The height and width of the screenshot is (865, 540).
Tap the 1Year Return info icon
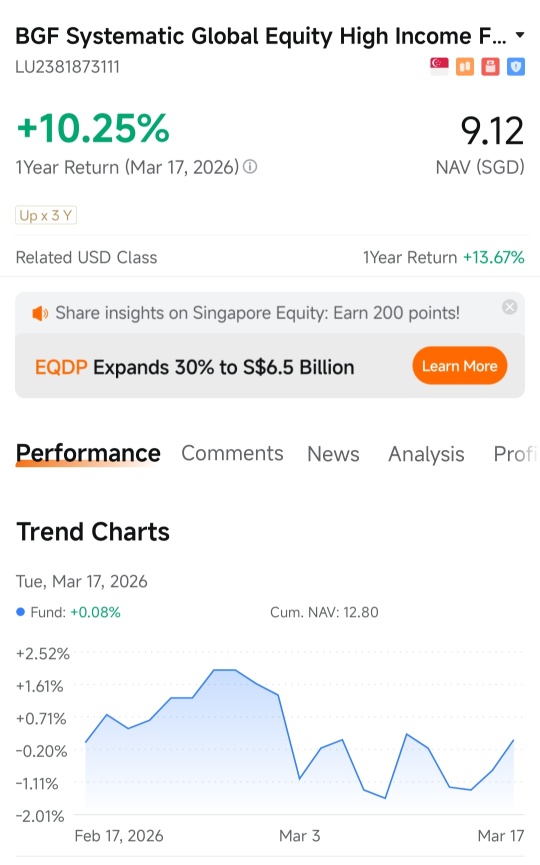pyautogui.click(x=250, y=167)
